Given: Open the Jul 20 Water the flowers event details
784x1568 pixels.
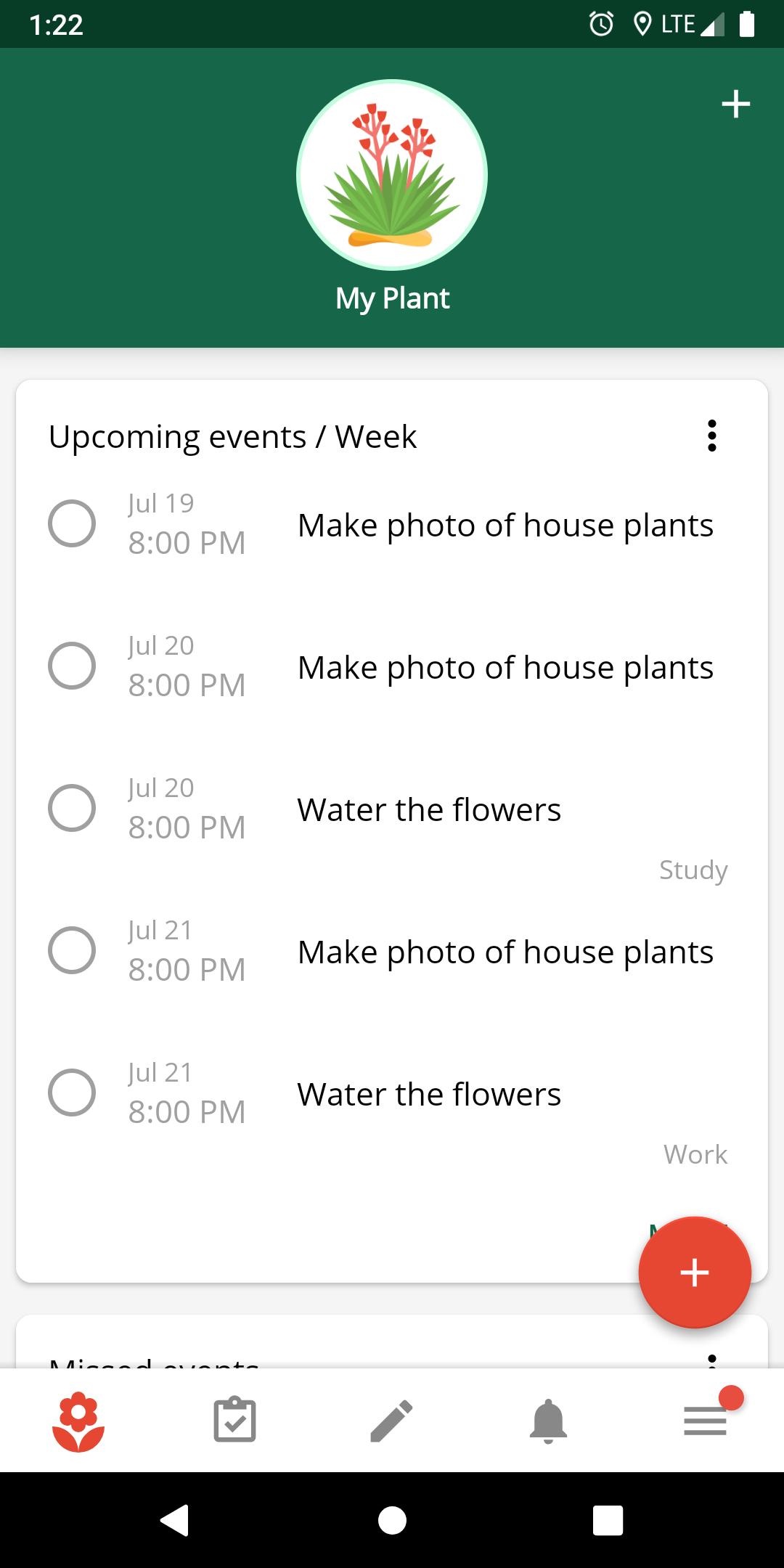Looking at the screenshot, I should click(x=428, y=809).
